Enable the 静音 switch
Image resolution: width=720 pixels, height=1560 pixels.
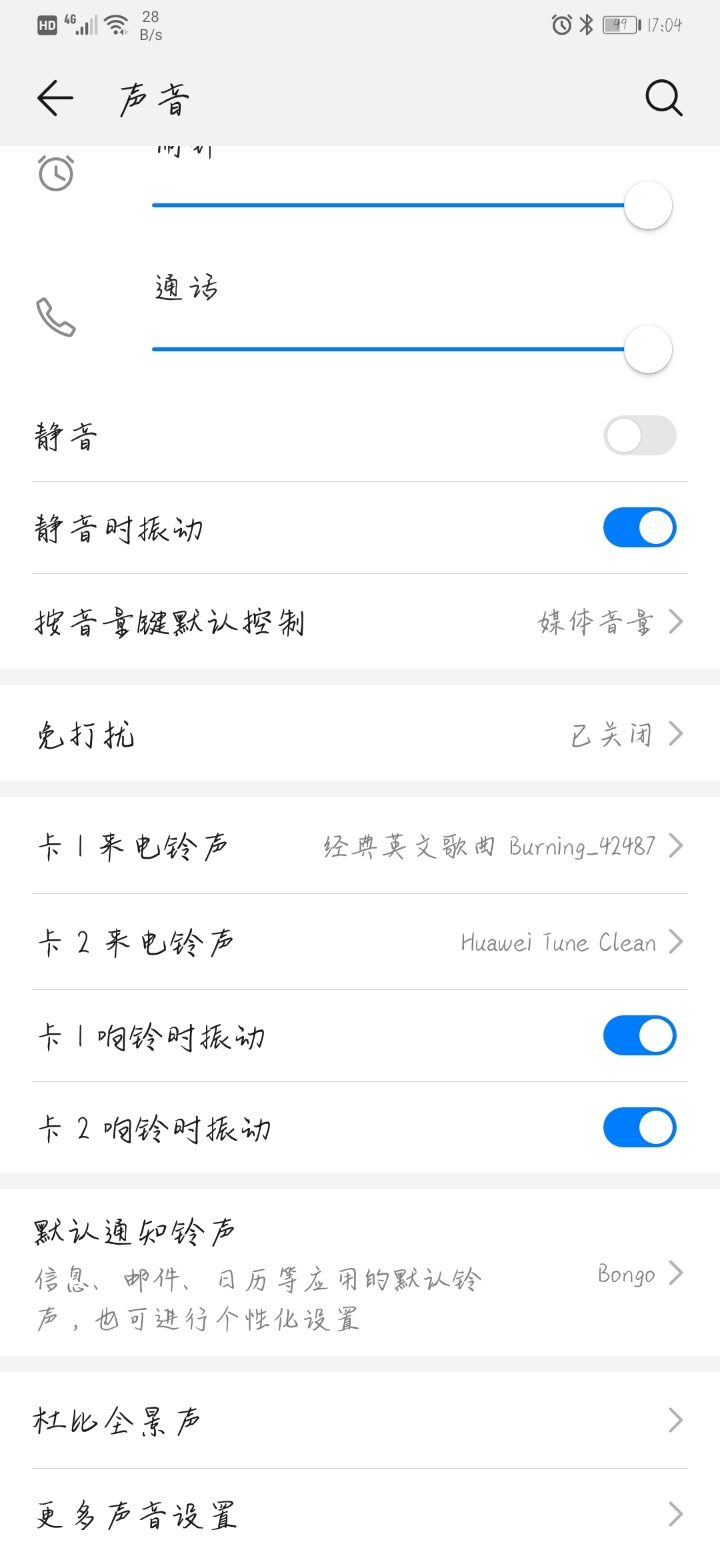(x=640, y=436)
